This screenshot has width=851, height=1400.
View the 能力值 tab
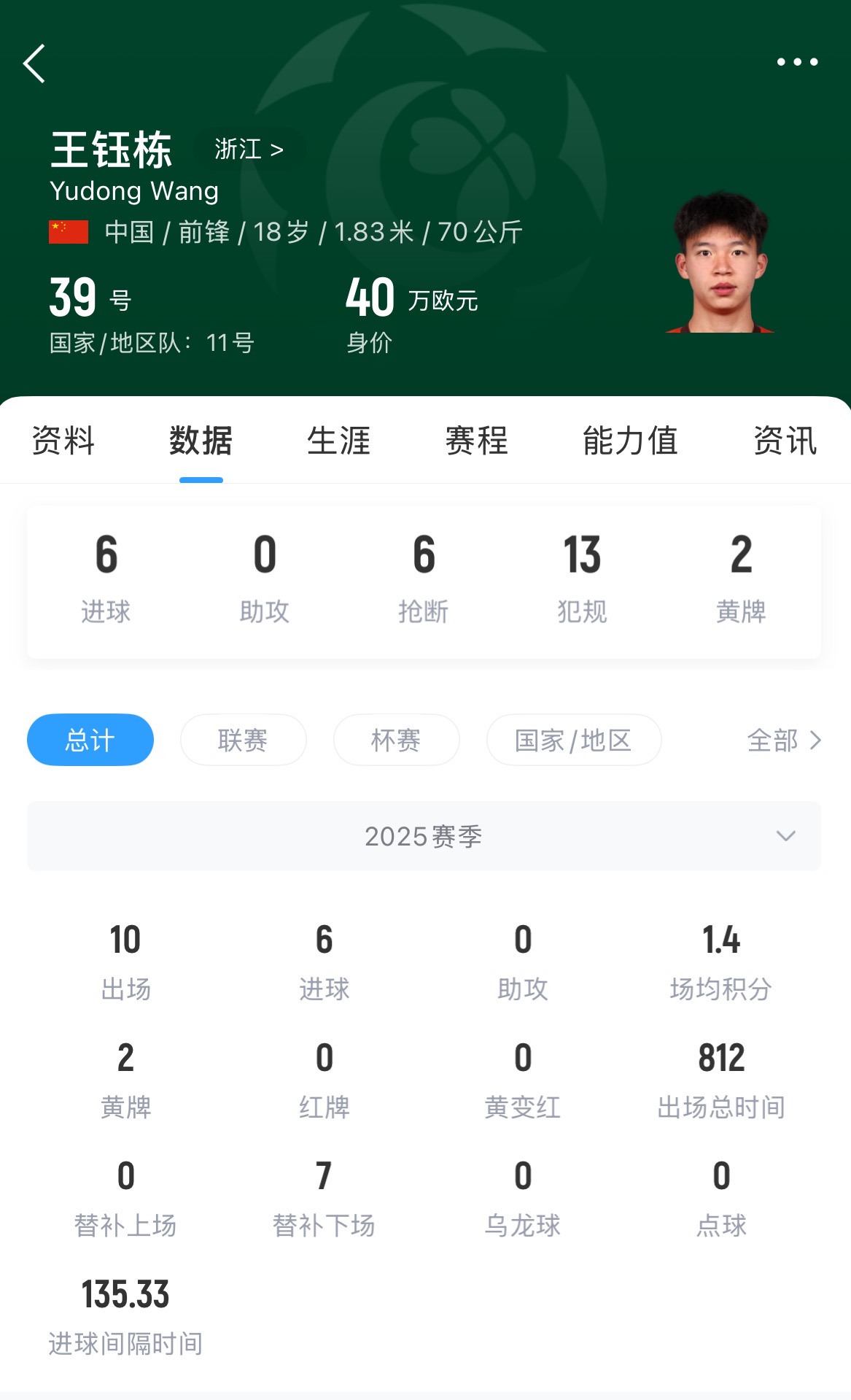pos(630,441)
